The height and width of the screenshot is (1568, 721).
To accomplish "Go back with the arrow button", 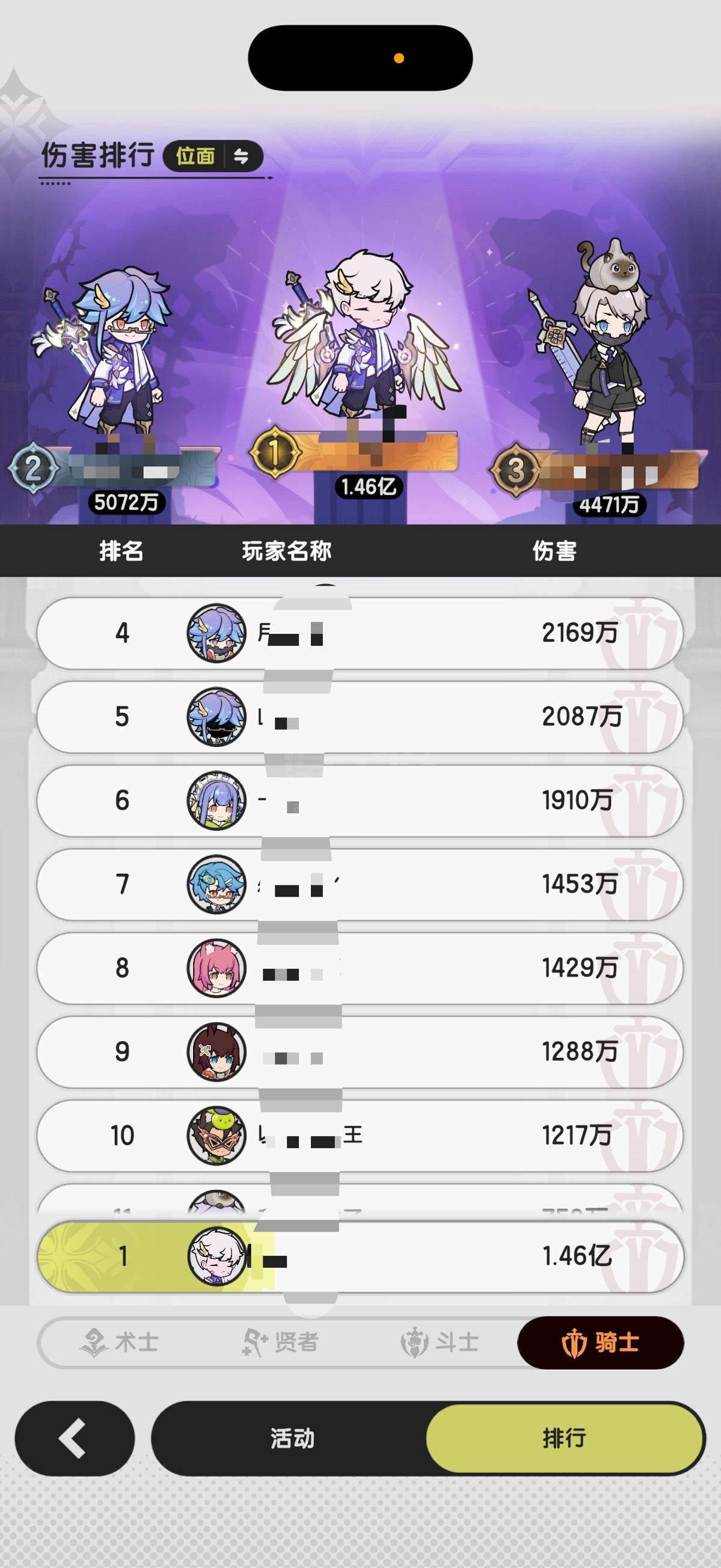I will pos(74,1437).
